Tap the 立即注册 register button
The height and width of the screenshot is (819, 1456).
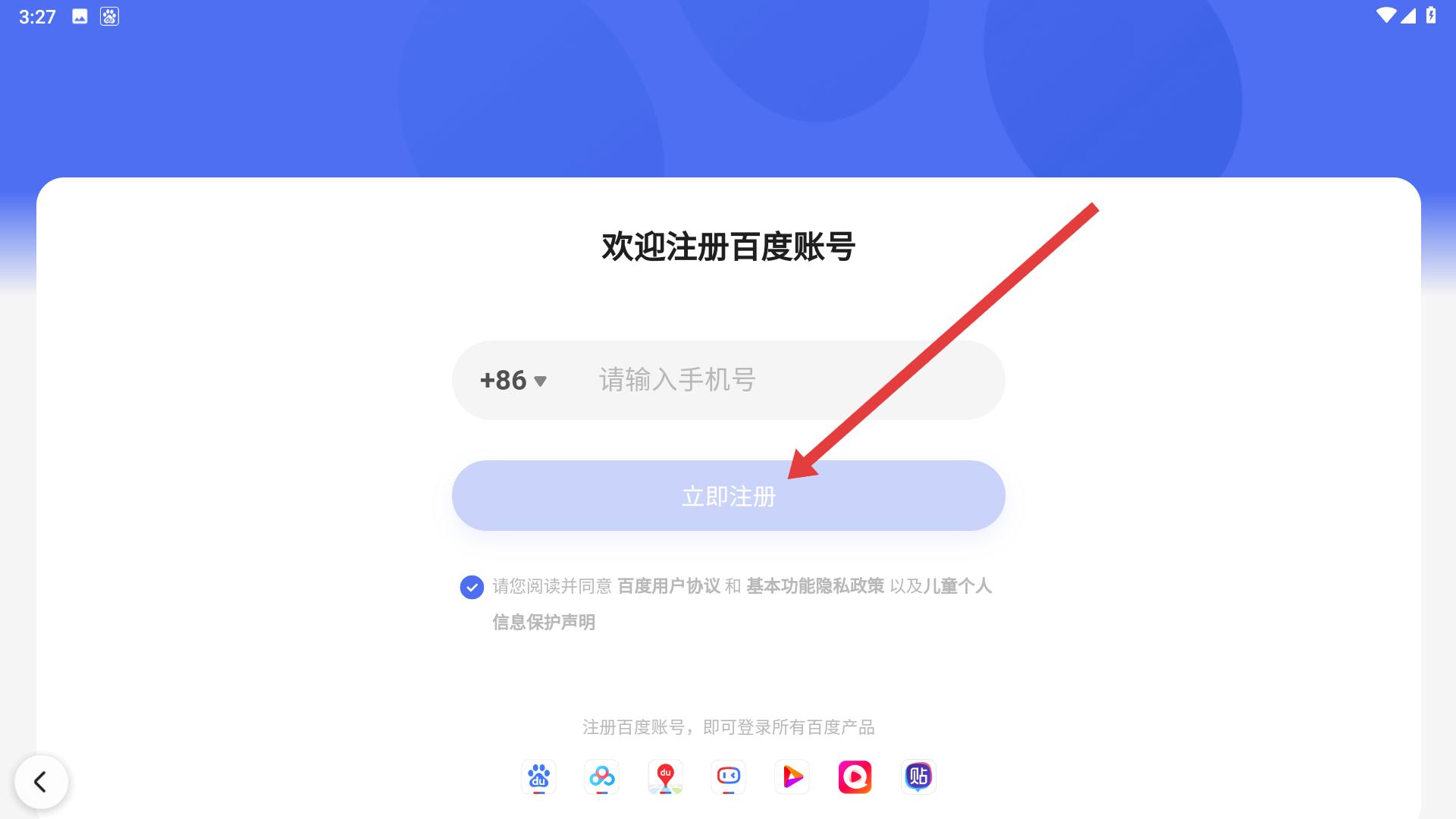728,496
